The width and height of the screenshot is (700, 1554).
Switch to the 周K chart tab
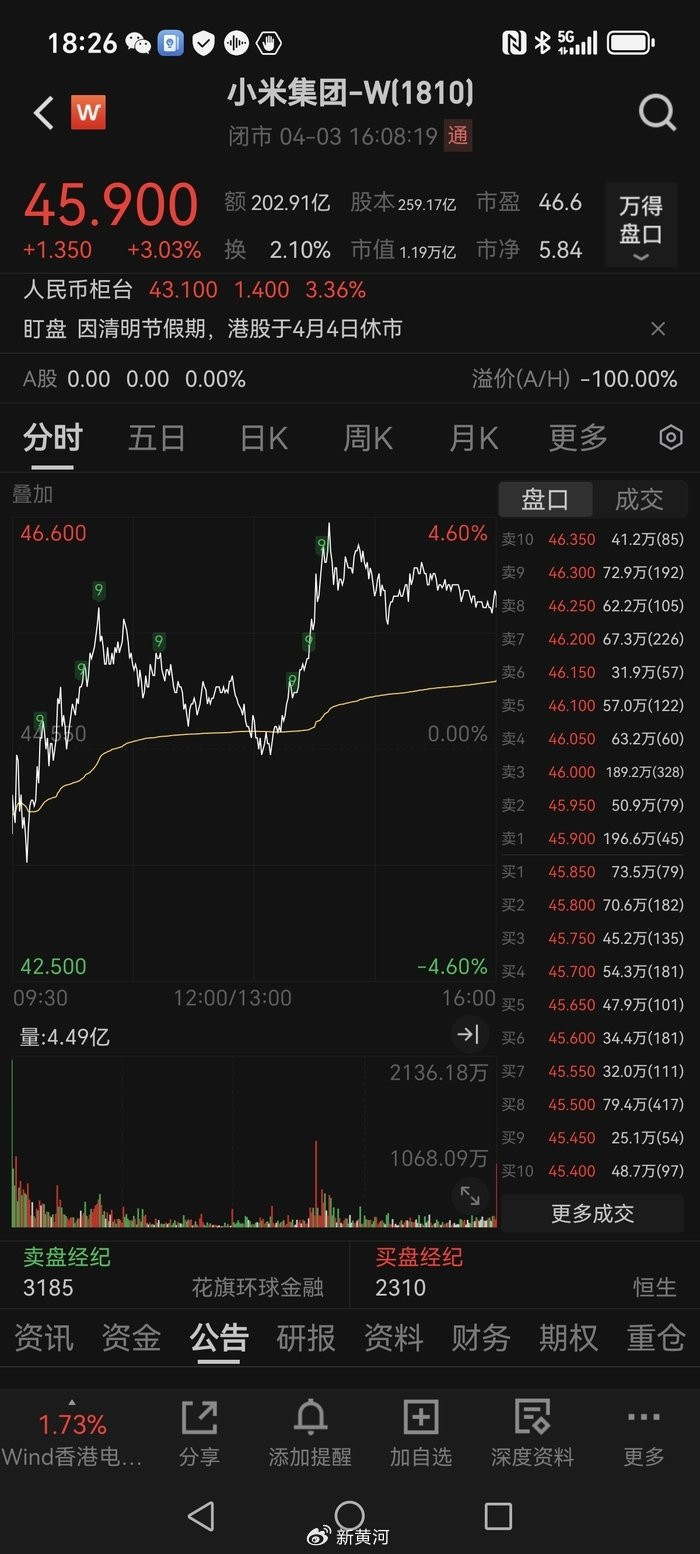[x=368, y=438]
